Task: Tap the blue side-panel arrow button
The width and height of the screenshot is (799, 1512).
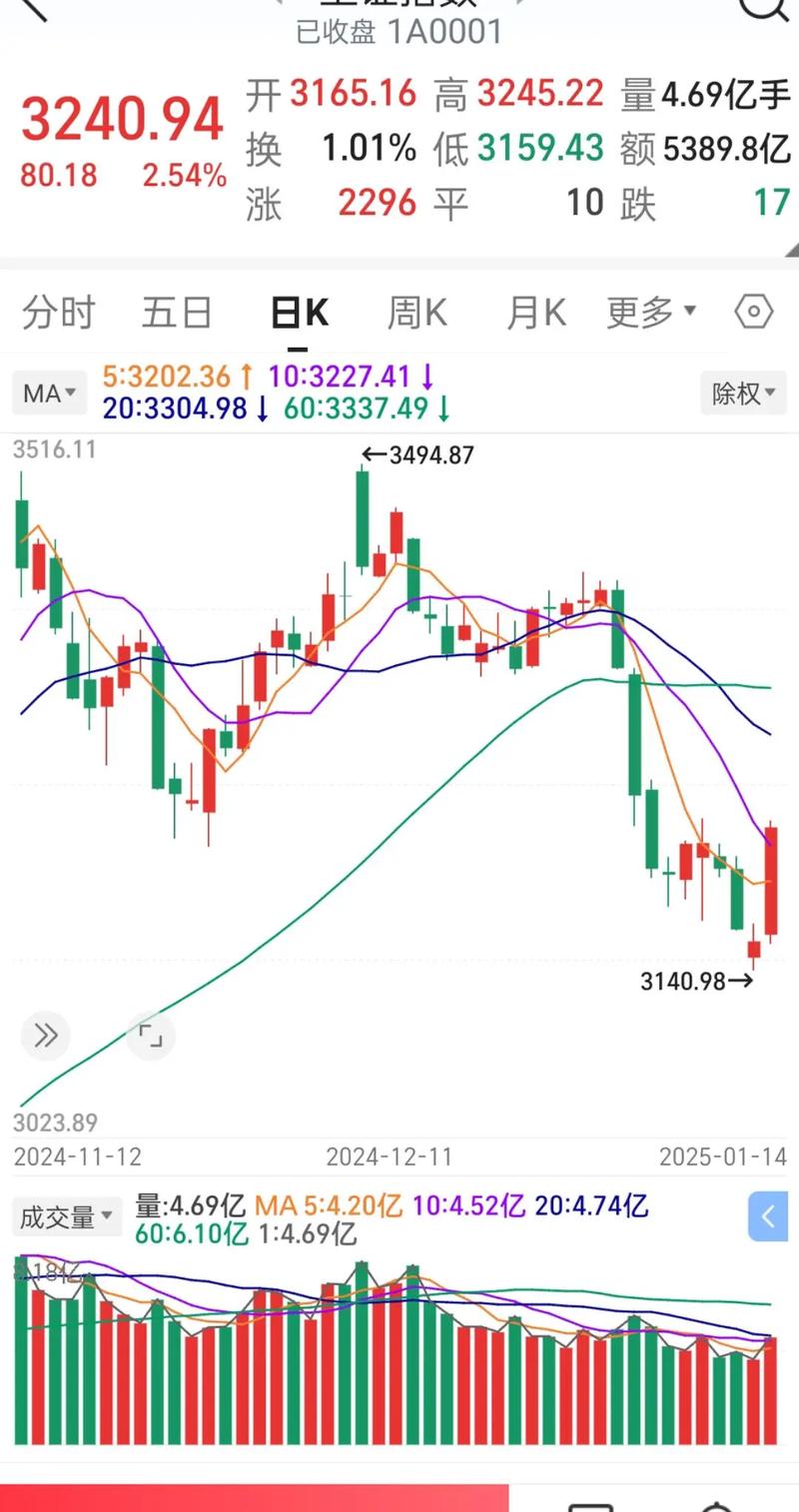Action: (768, 1216)
